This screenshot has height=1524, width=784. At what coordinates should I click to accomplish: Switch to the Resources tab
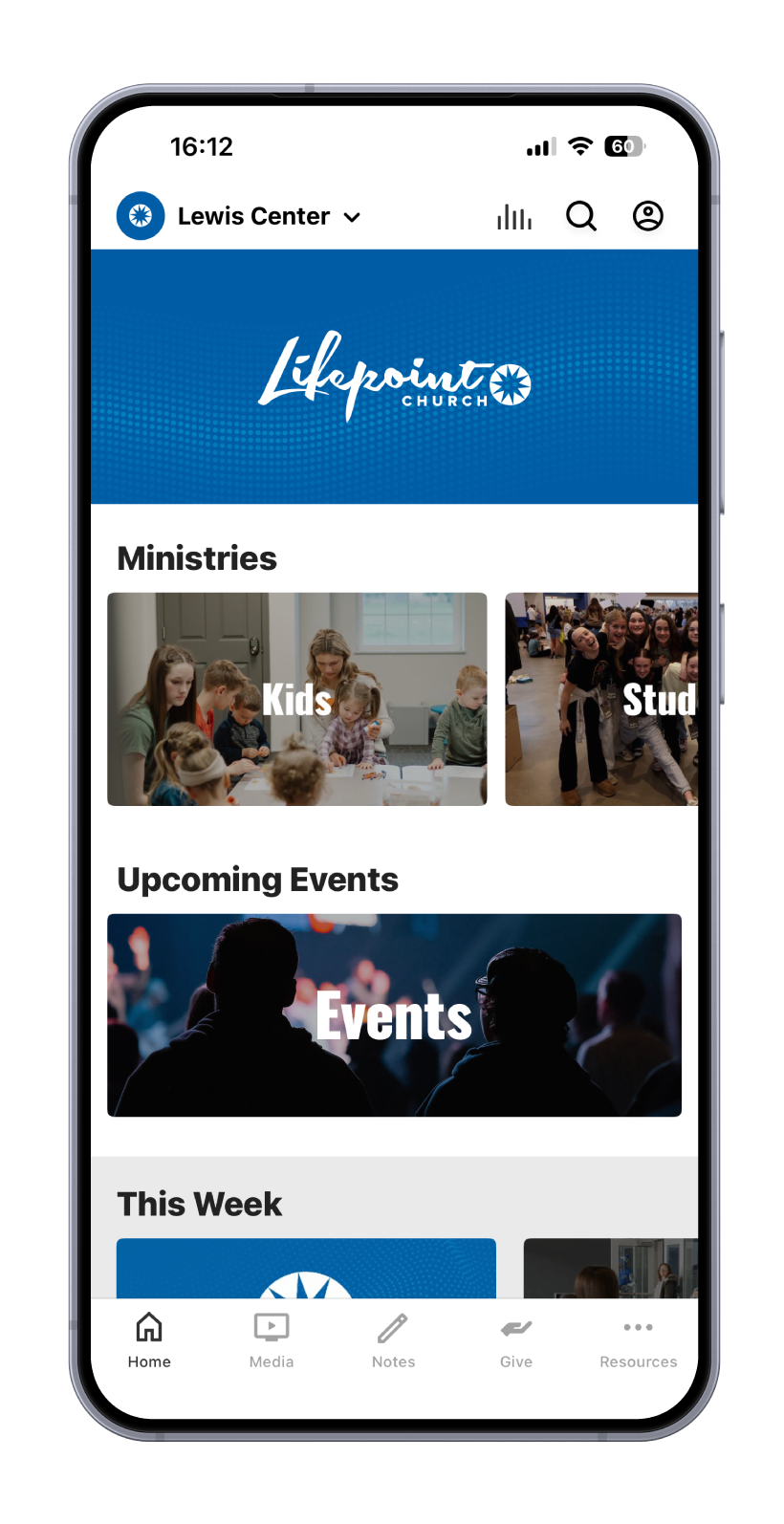638,1339
